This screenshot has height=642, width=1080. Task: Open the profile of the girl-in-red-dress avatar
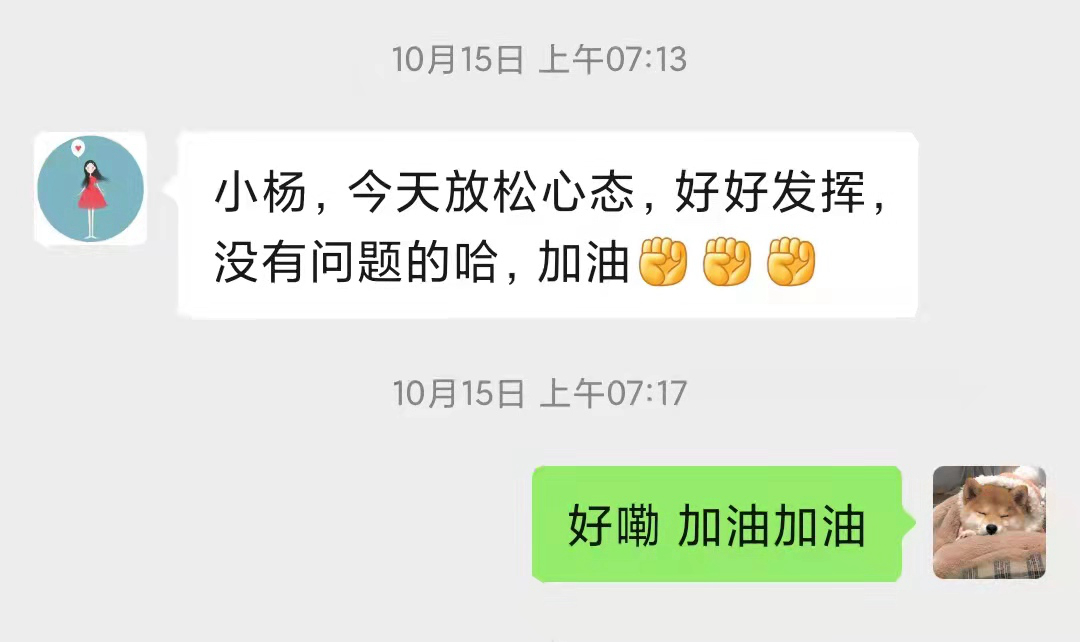[90, 189]
